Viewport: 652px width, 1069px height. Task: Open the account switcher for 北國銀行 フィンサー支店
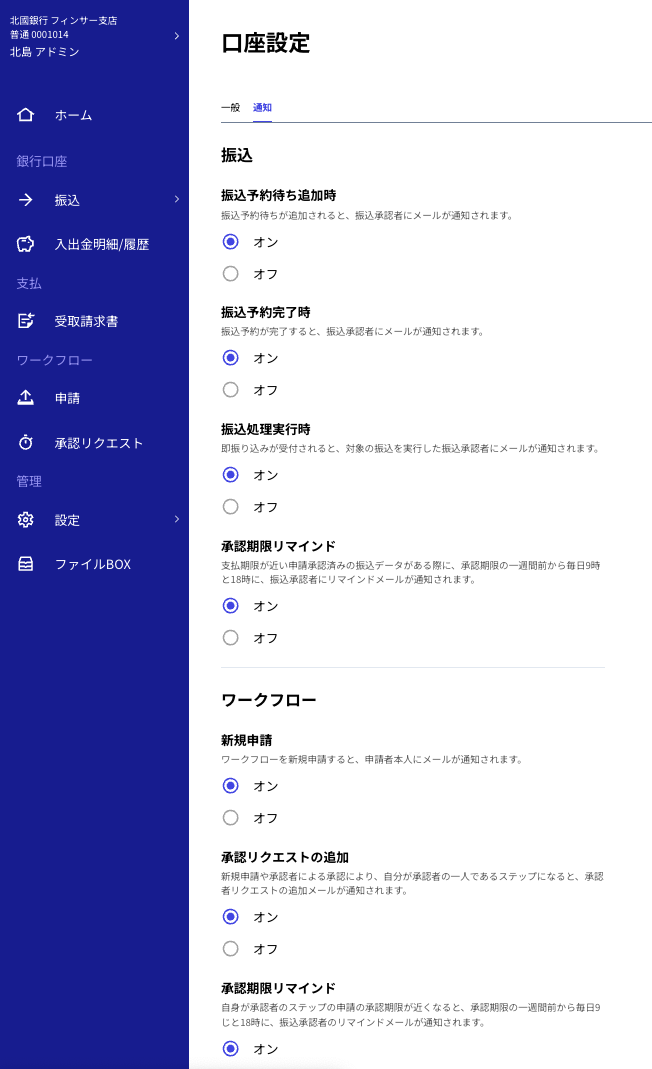click(x=94, y=35)
